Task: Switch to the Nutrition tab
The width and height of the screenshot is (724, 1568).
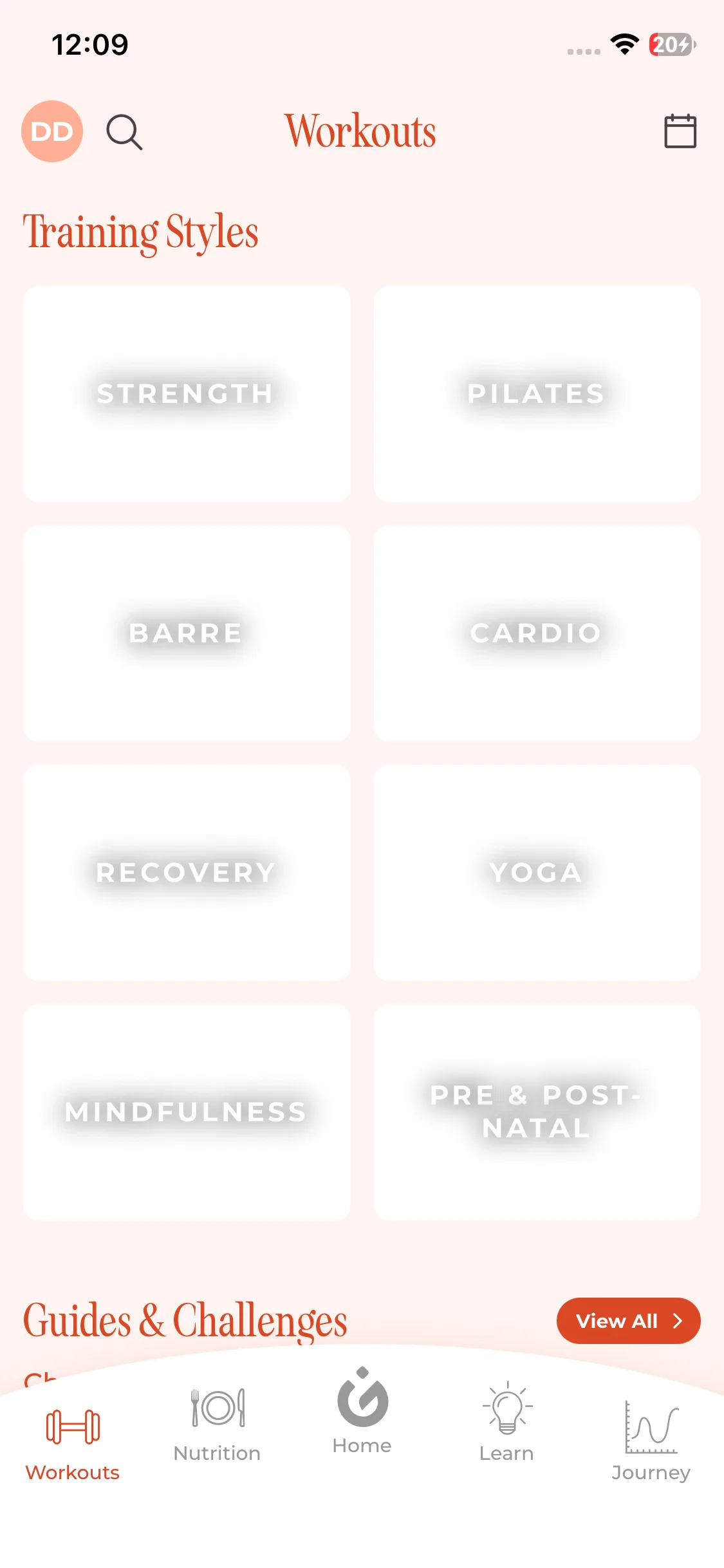Action: tap(217, 1425)
